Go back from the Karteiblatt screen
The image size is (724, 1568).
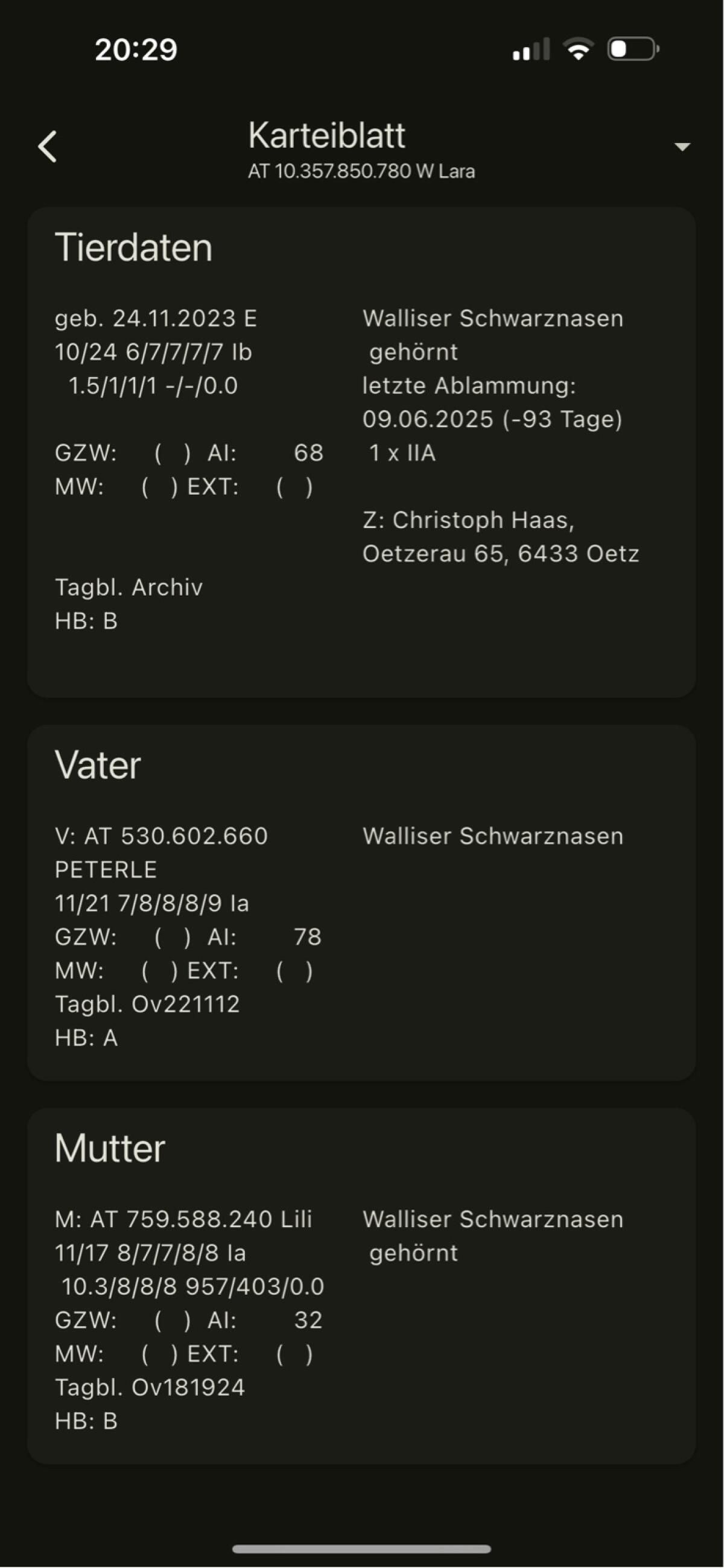click(48, 147)
